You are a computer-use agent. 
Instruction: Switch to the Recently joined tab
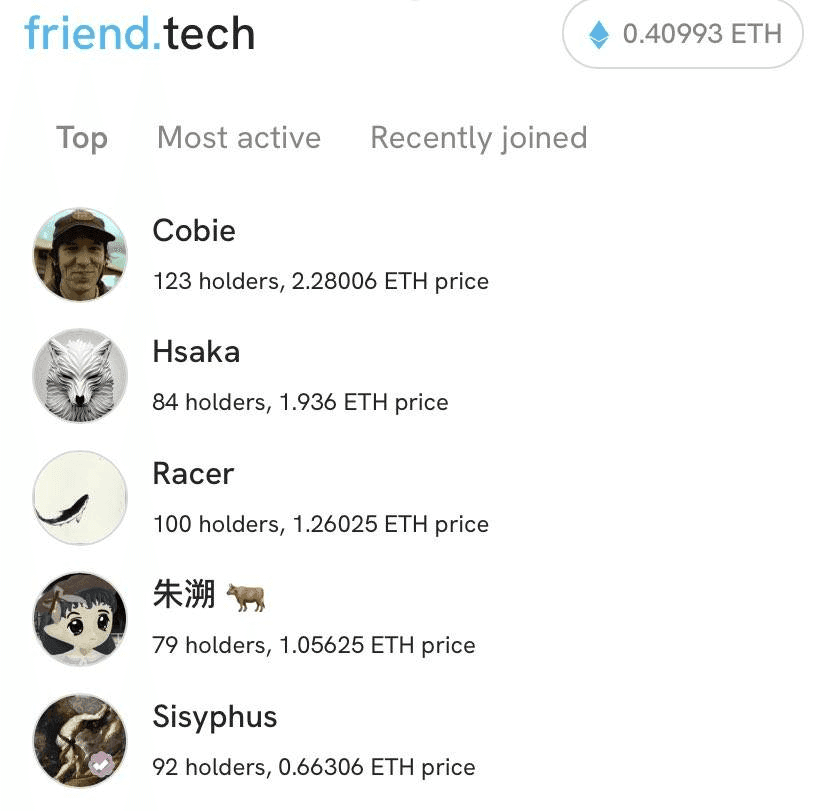(x=478, y=138)
